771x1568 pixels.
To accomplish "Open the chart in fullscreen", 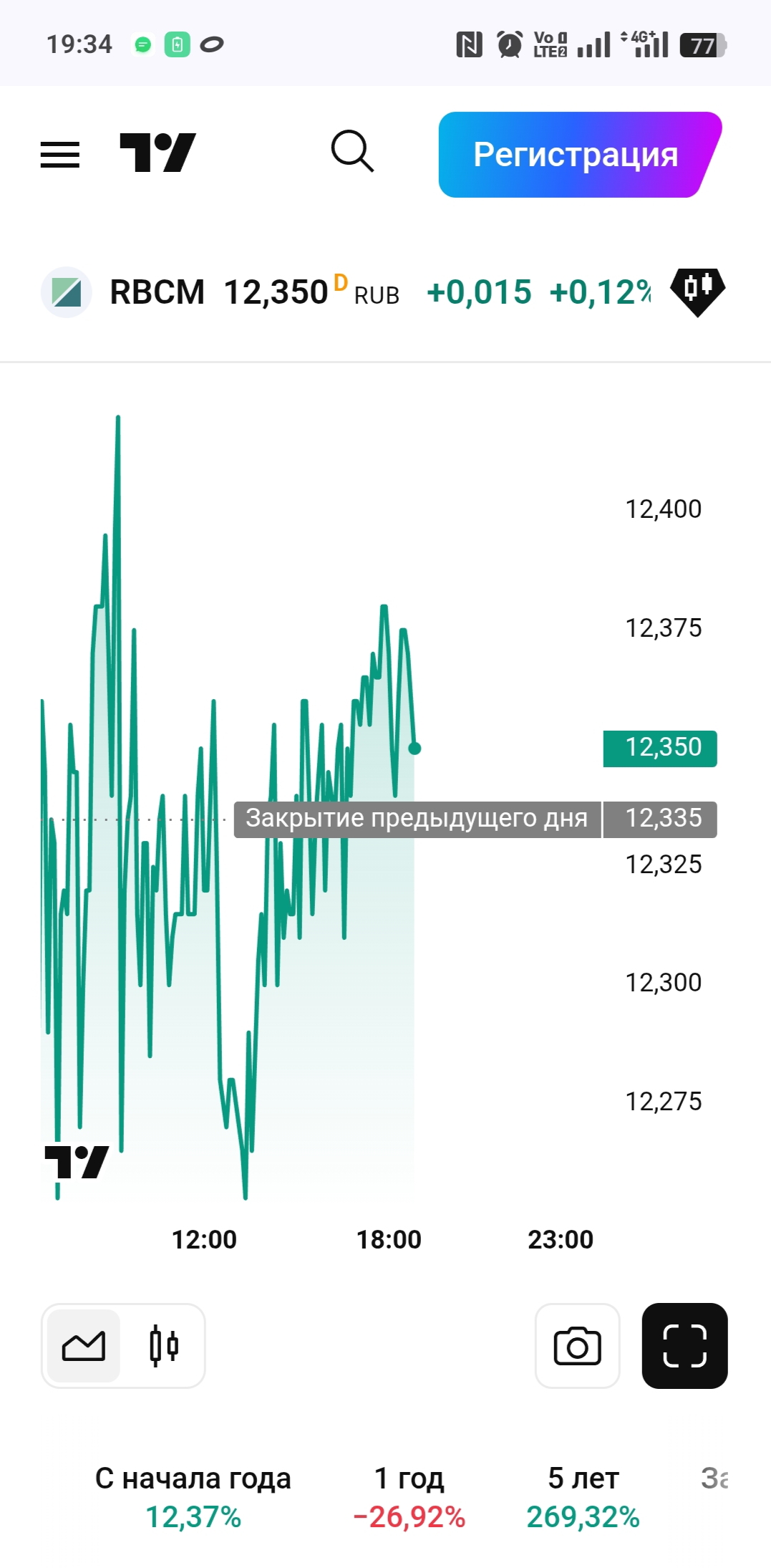I will pos(684,1346).
